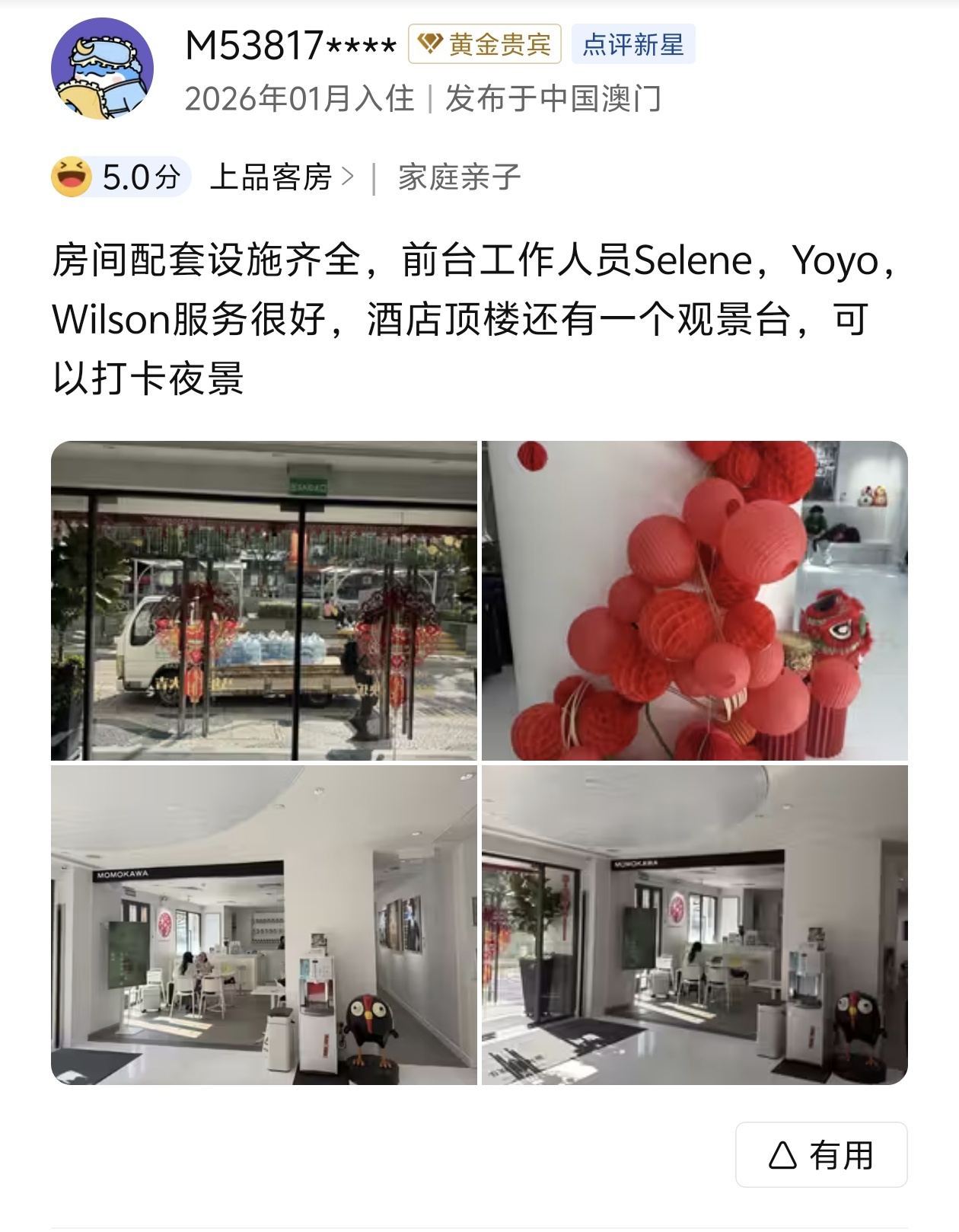
Task: Mark this review as 有用
Action: click(x=821, y=1154)
